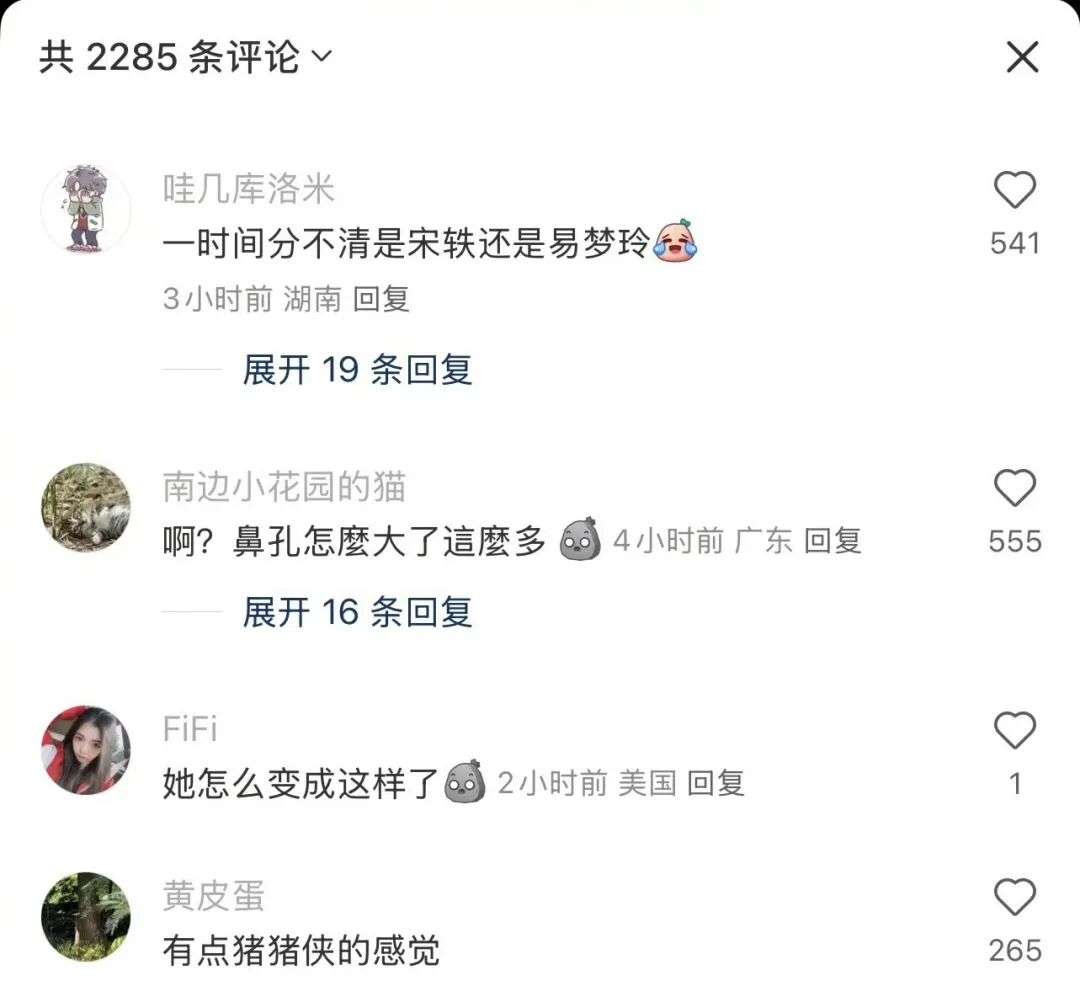Like FiFi's comment

click(1014, 731)
